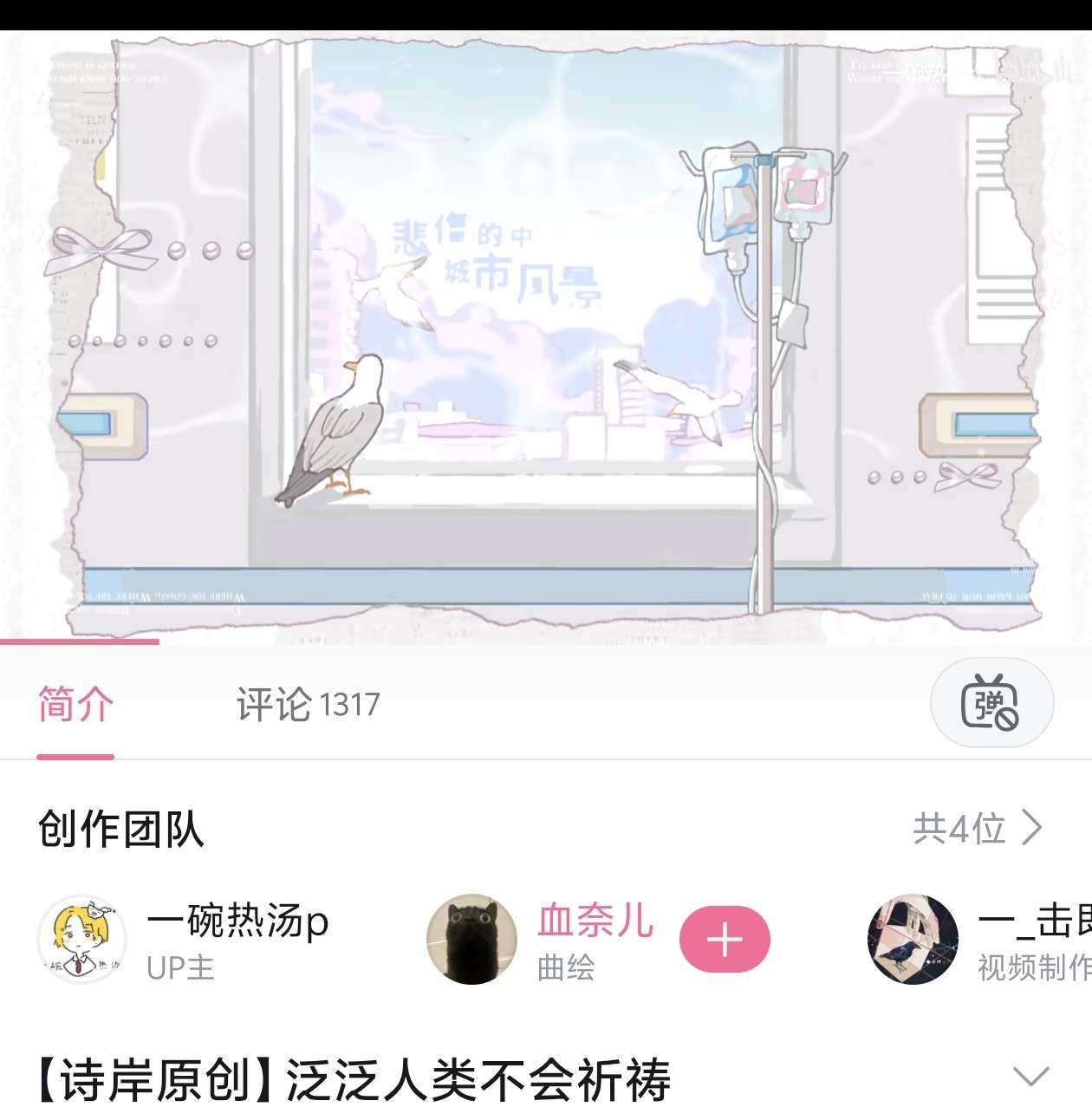Image resolution: width=1092 pixels, height=1120 pixels.
Task: Expand the video title description chevron
Action: point(1030,1078)
